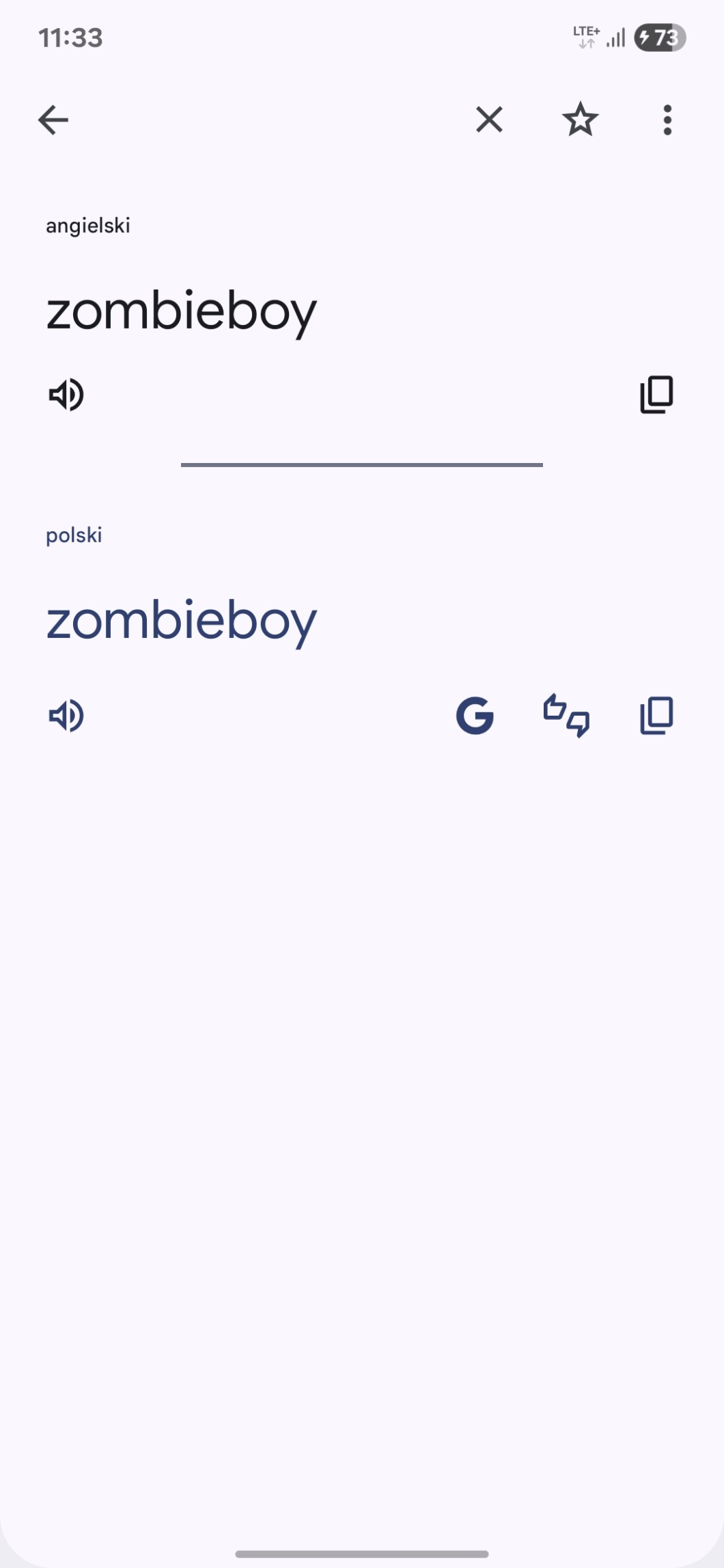Clear the entered text with X
The width and height of the screenshot is (724, 1568).
489,120
